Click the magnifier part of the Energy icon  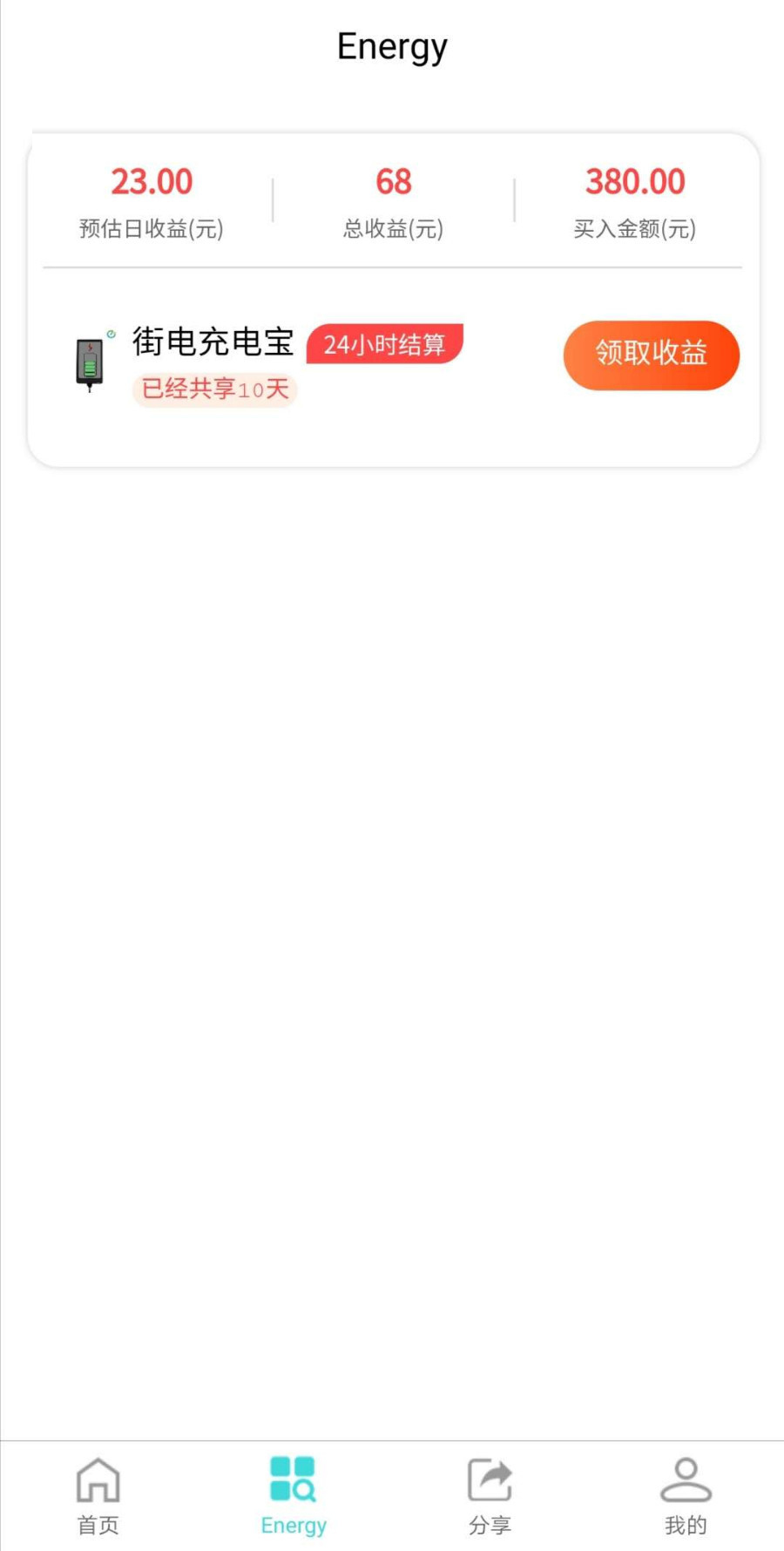(304, 1487)
